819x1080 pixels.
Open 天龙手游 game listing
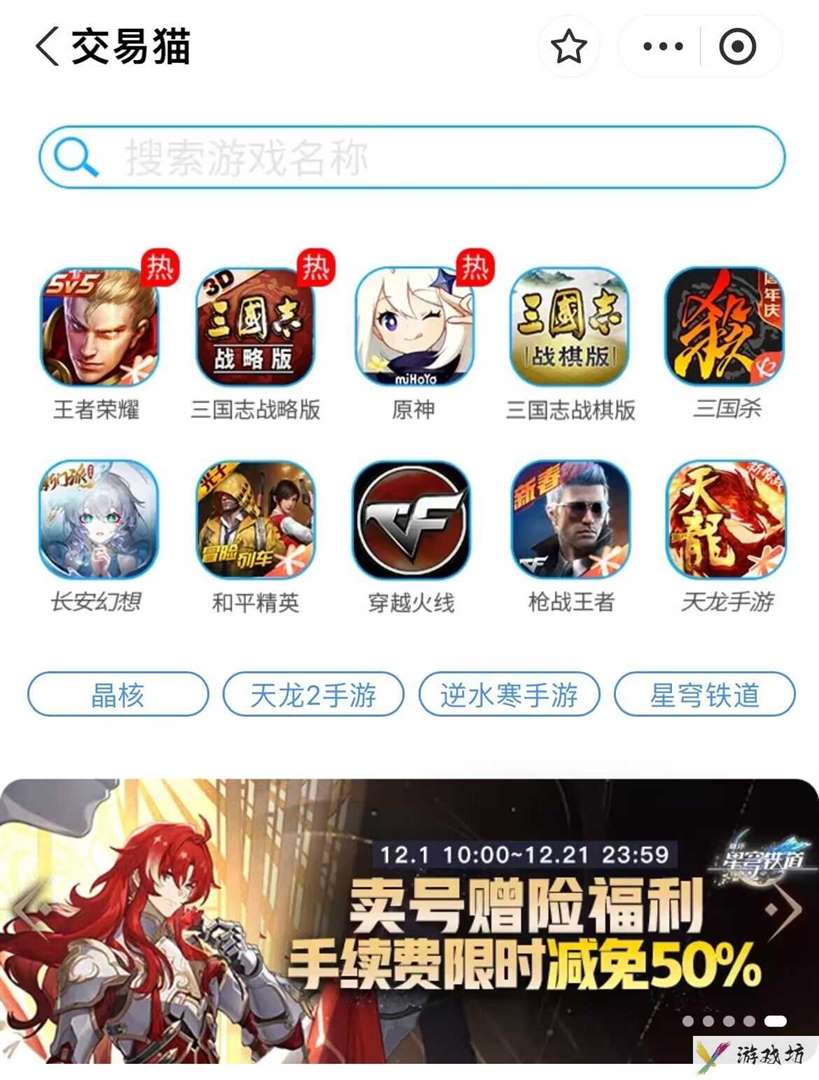coord(725,520)
